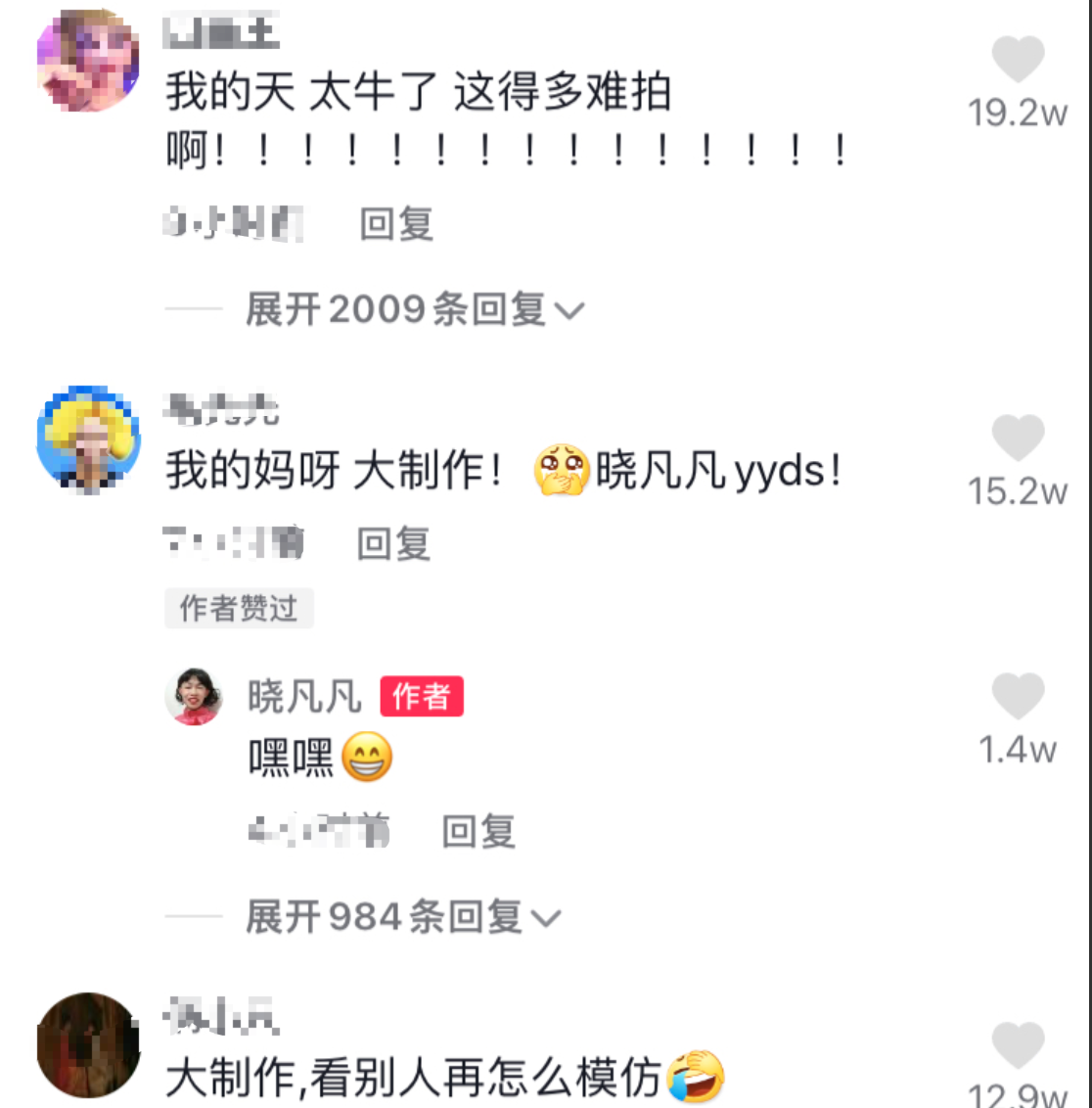
Task: Reply to 晓凡凡's comment 嘿嘿
Action: 478,831
